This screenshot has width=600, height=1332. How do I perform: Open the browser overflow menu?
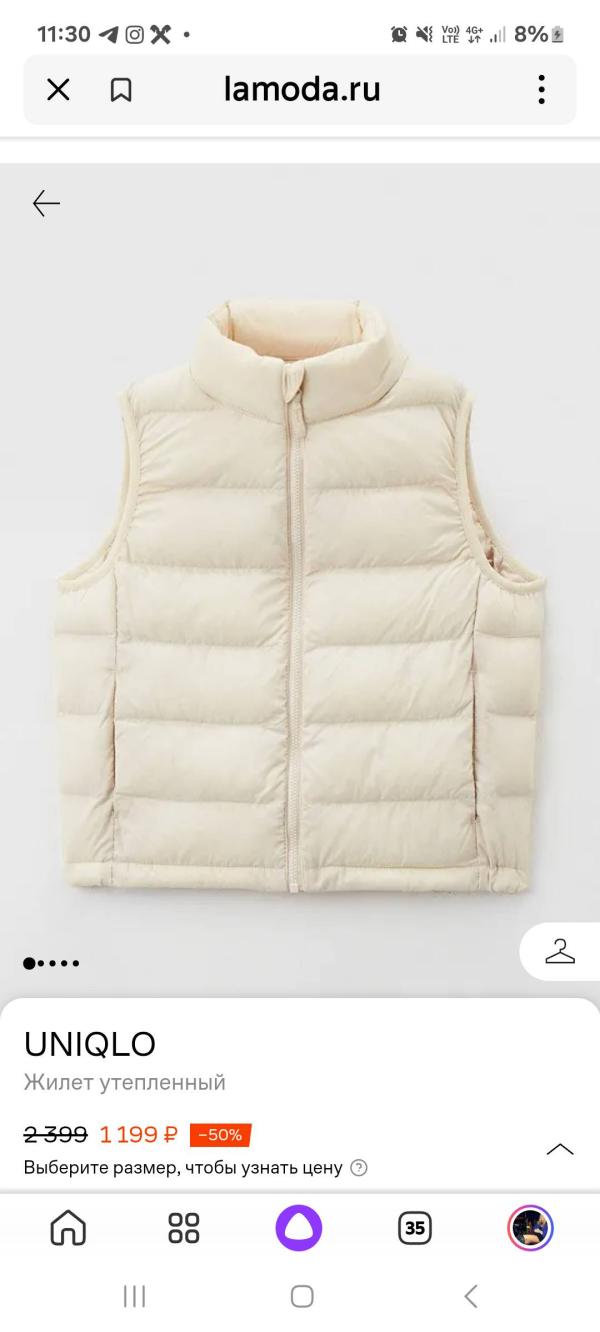point(541,90)
